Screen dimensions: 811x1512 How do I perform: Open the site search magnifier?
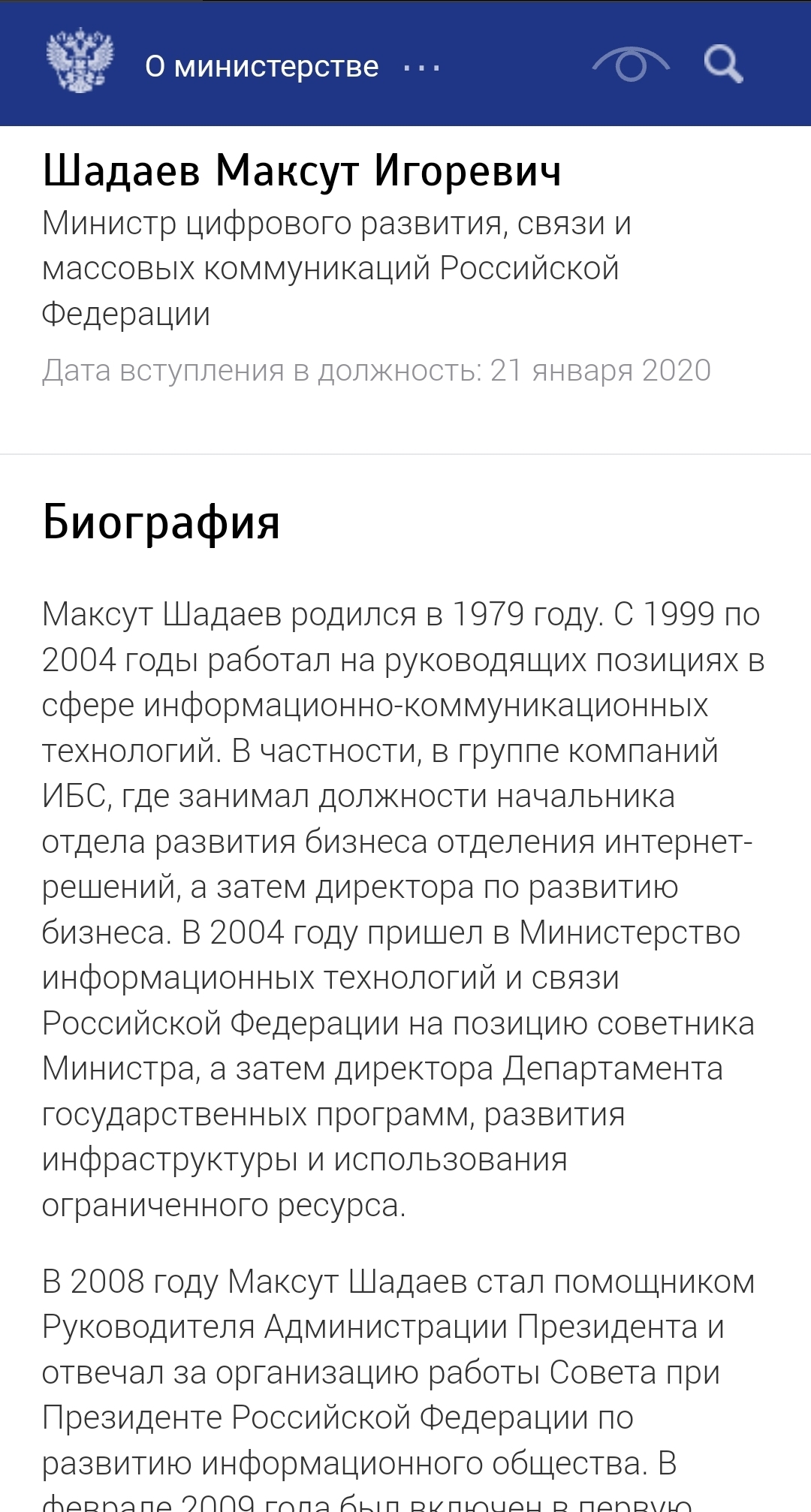[x=723, y=65]
